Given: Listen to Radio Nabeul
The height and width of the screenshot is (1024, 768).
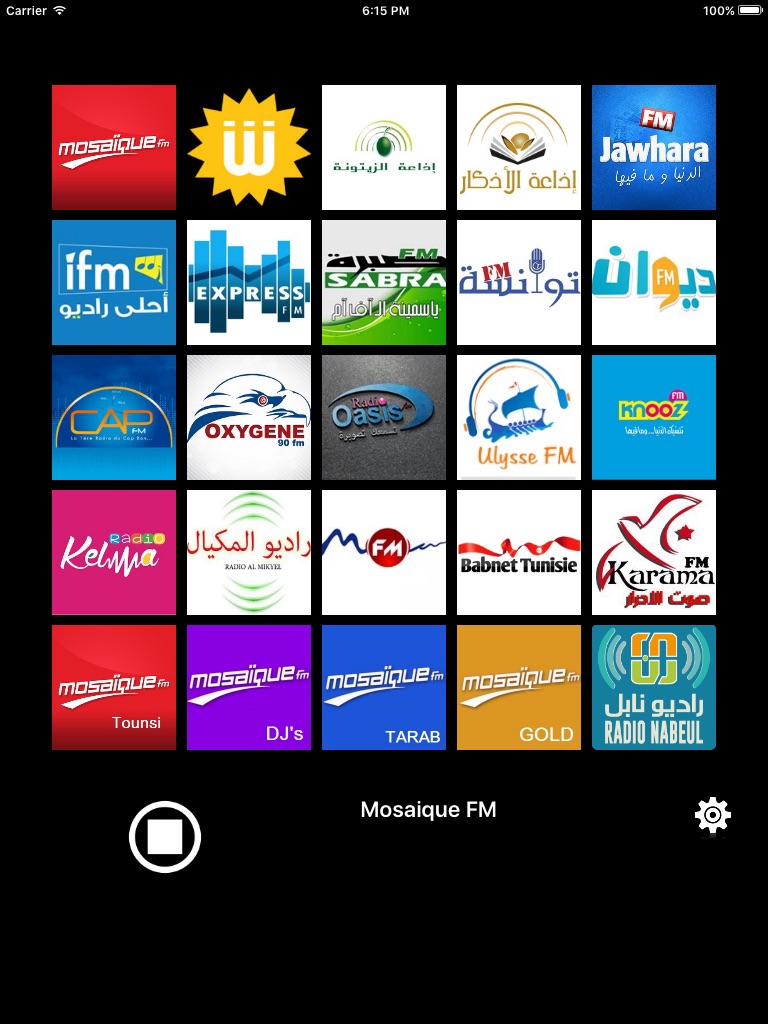Looking at the screenshot, I should [654, 688].
